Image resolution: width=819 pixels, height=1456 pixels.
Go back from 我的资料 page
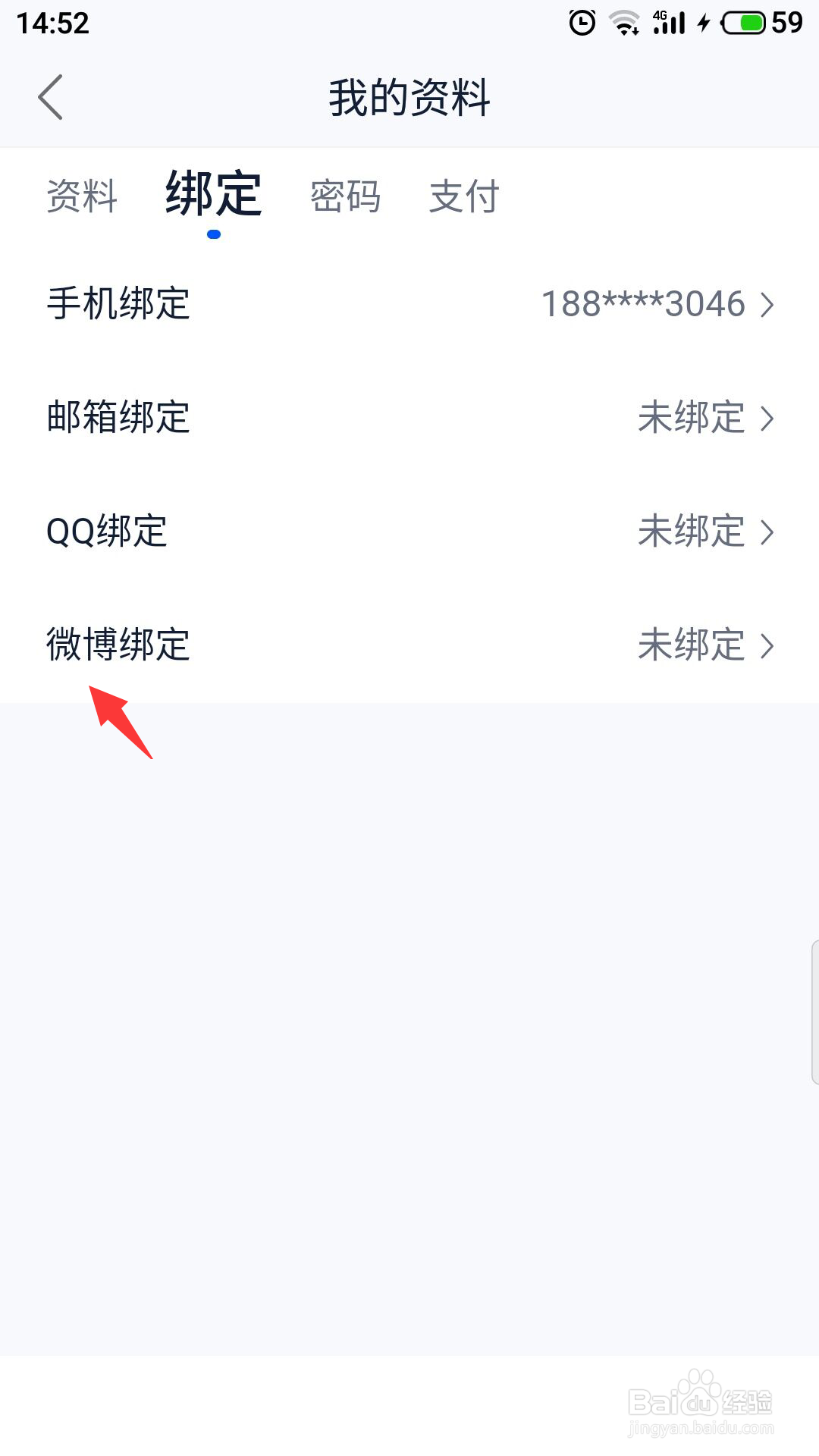(51, 97)
